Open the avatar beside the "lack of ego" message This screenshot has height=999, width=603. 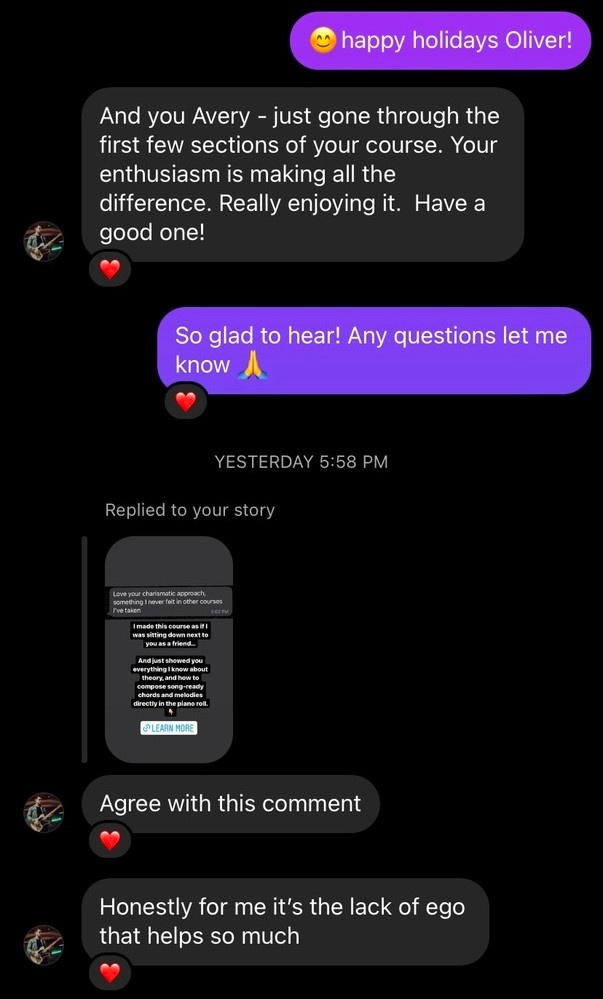(43, 944)
